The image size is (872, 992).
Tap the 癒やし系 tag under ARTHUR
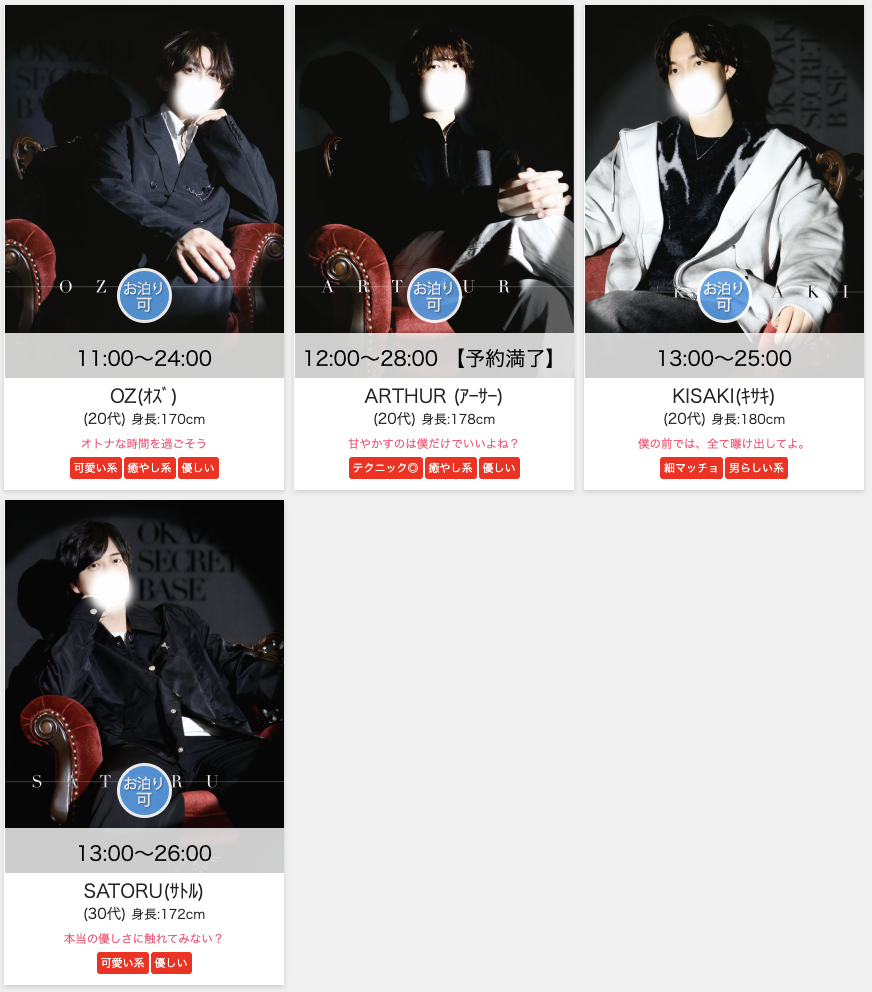(x=450, y=468)
